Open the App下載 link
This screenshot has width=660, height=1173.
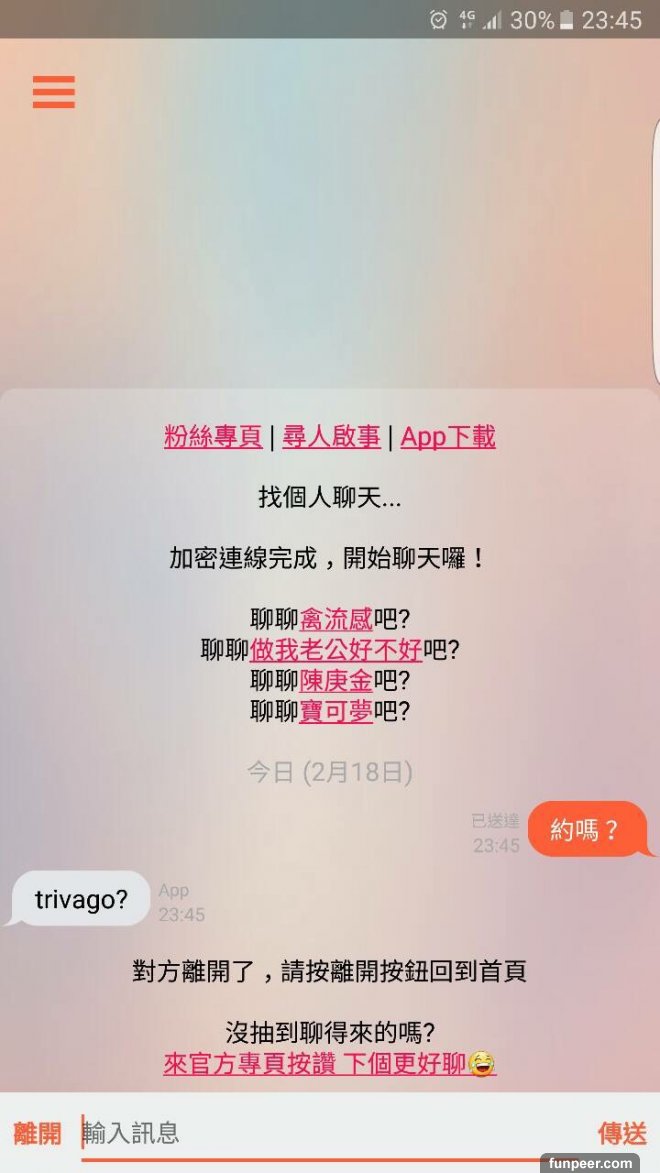point(448,437)
